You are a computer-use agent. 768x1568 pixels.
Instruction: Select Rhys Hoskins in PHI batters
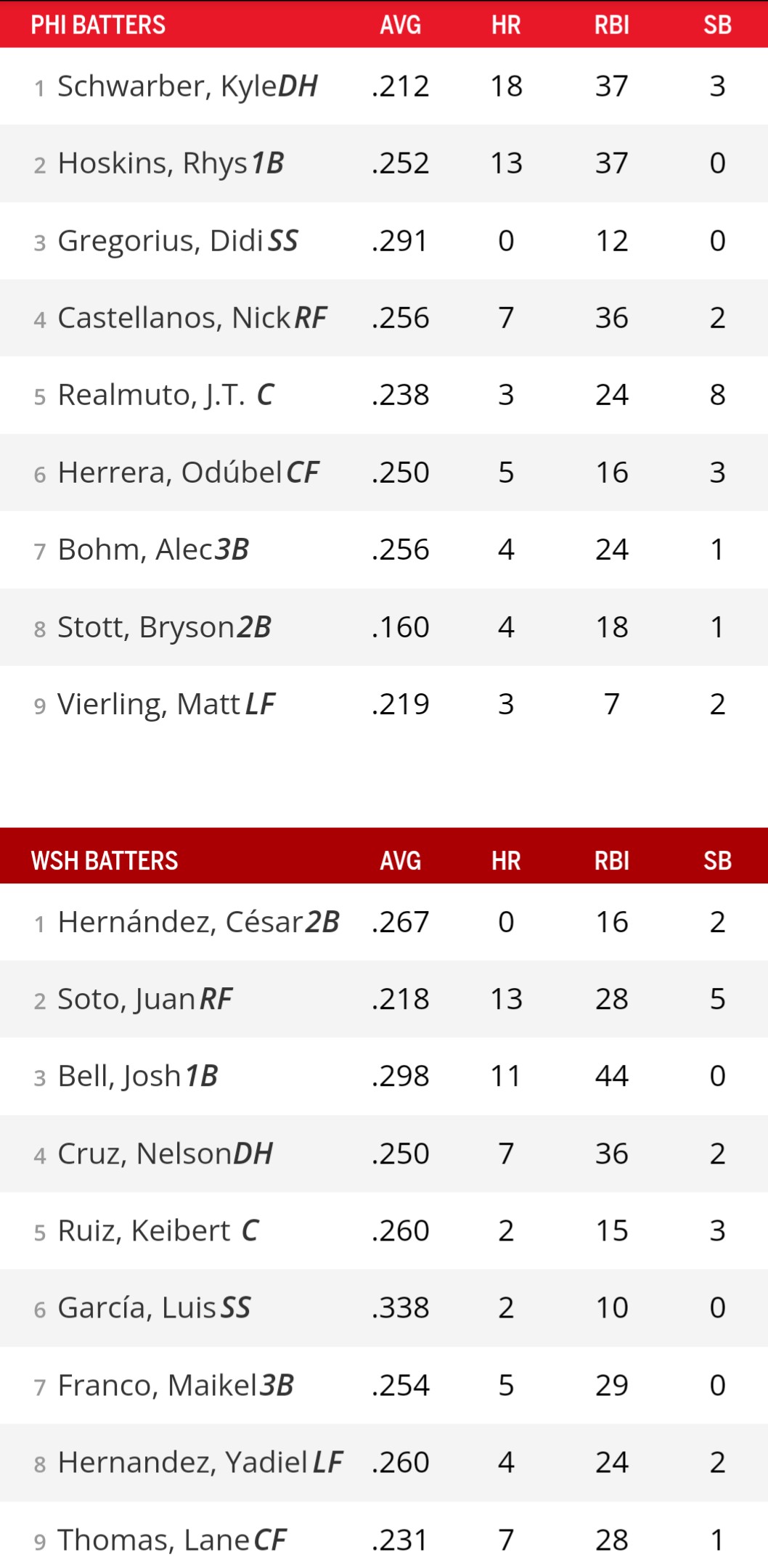coord(171,163)
